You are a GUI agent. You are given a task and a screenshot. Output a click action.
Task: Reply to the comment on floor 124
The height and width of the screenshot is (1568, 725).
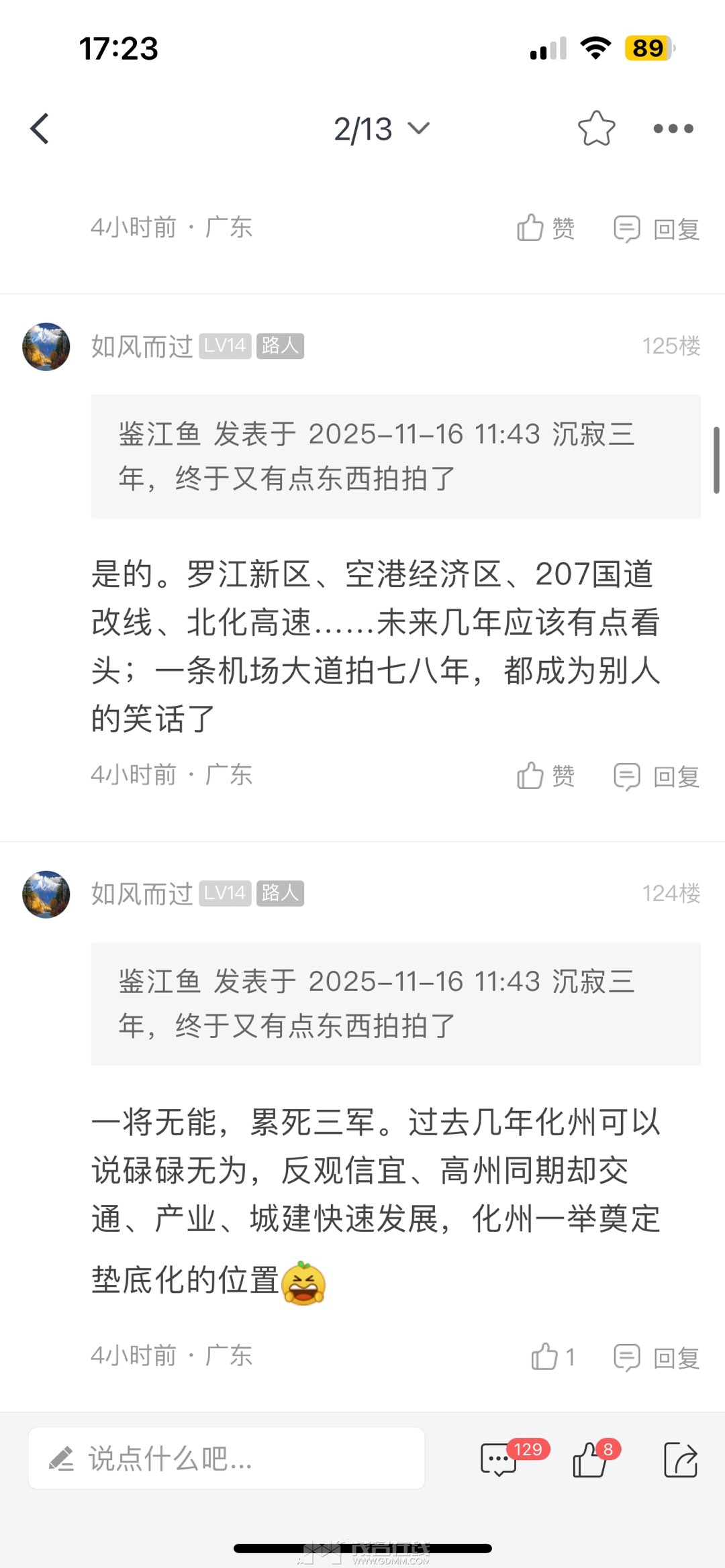click(657, 1357)
